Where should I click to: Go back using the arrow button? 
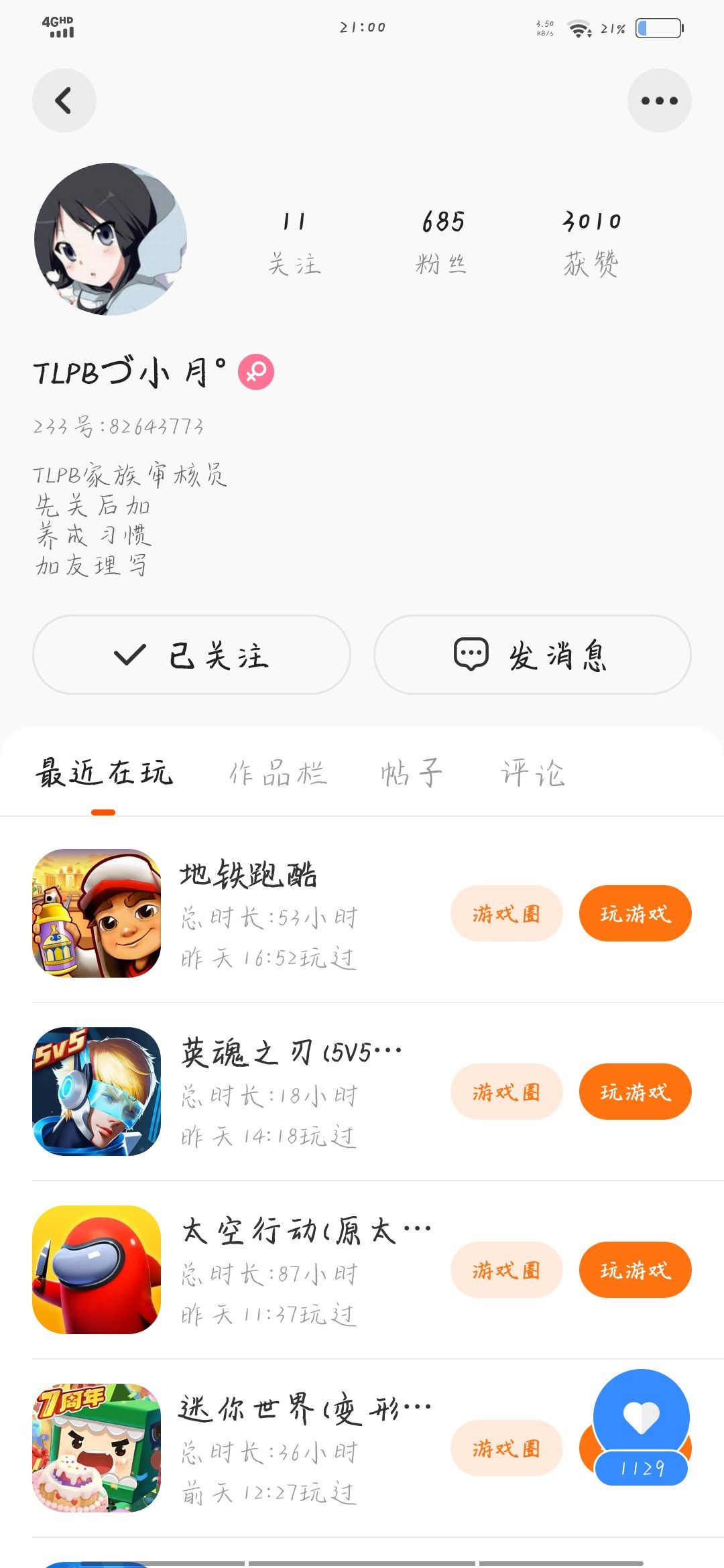pyautogui.click(x=64, y=101)
